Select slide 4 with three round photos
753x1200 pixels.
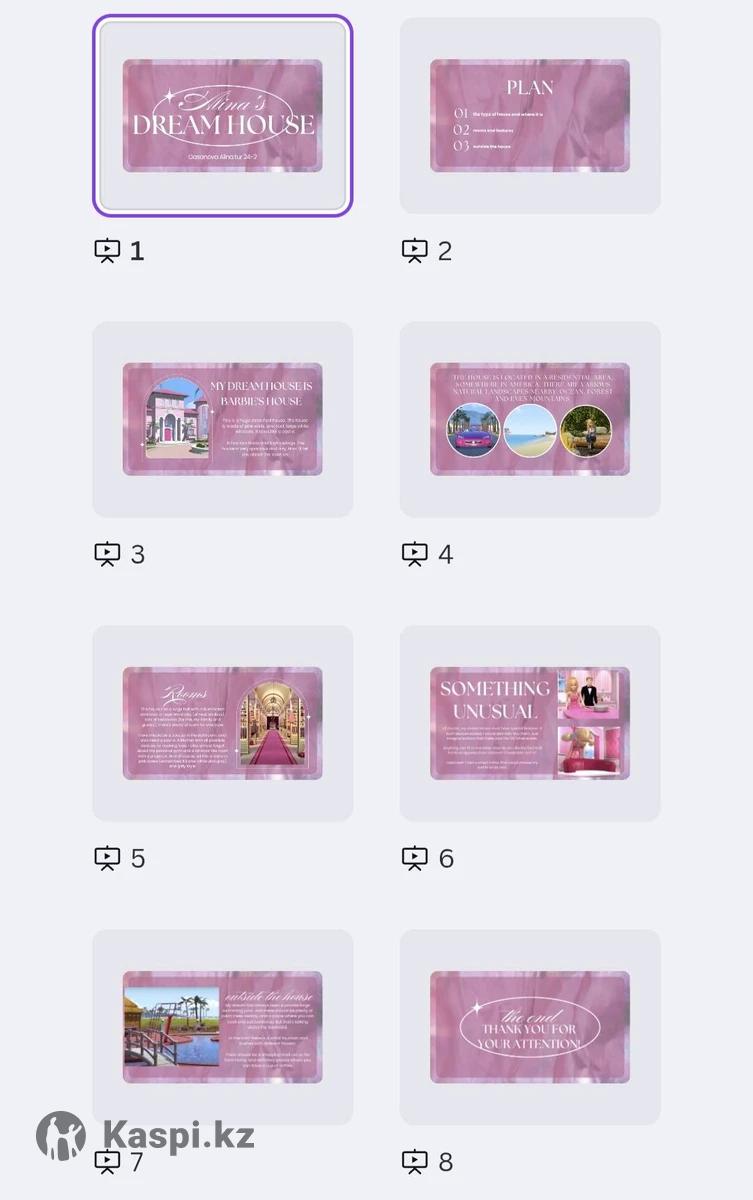530,419
